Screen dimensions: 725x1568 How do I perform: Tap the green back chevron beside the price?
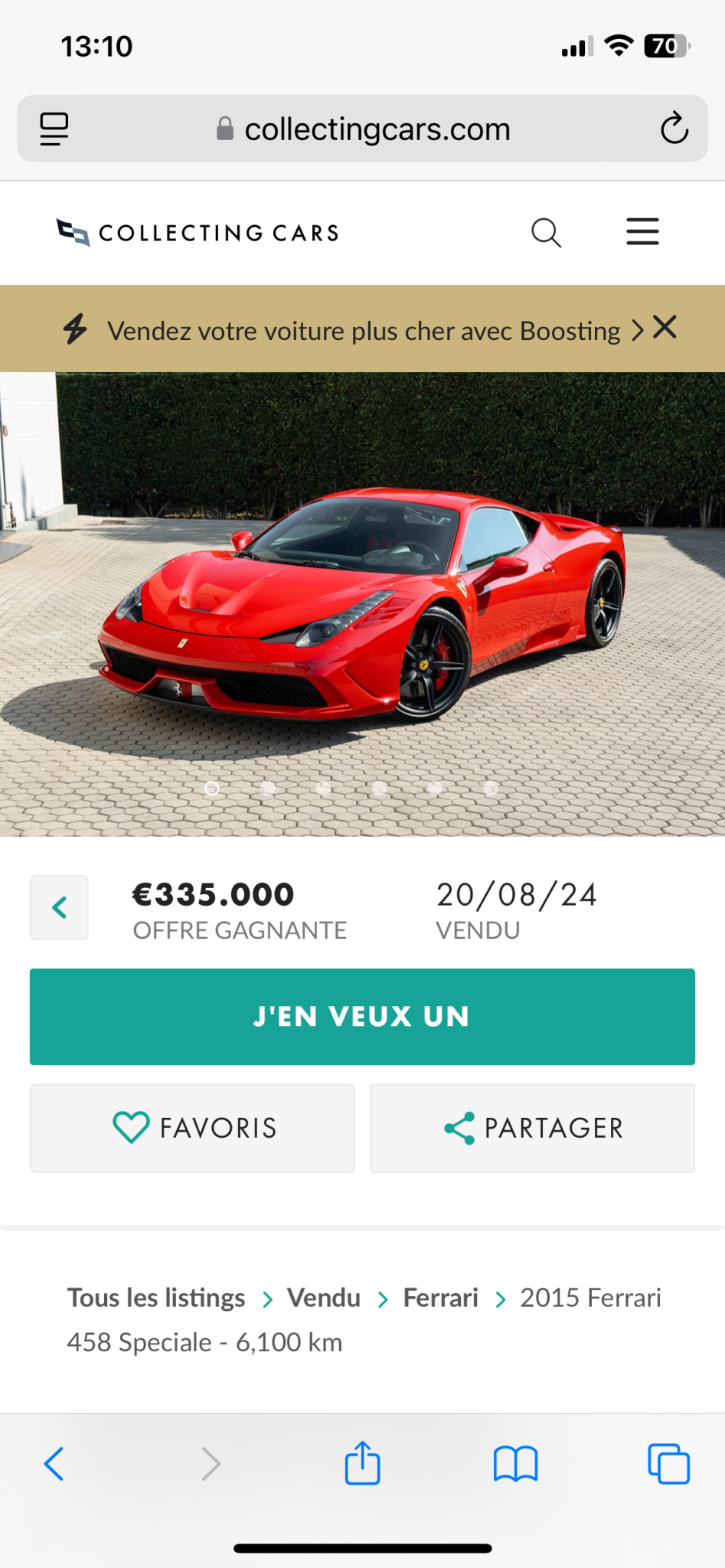(59, 907)
